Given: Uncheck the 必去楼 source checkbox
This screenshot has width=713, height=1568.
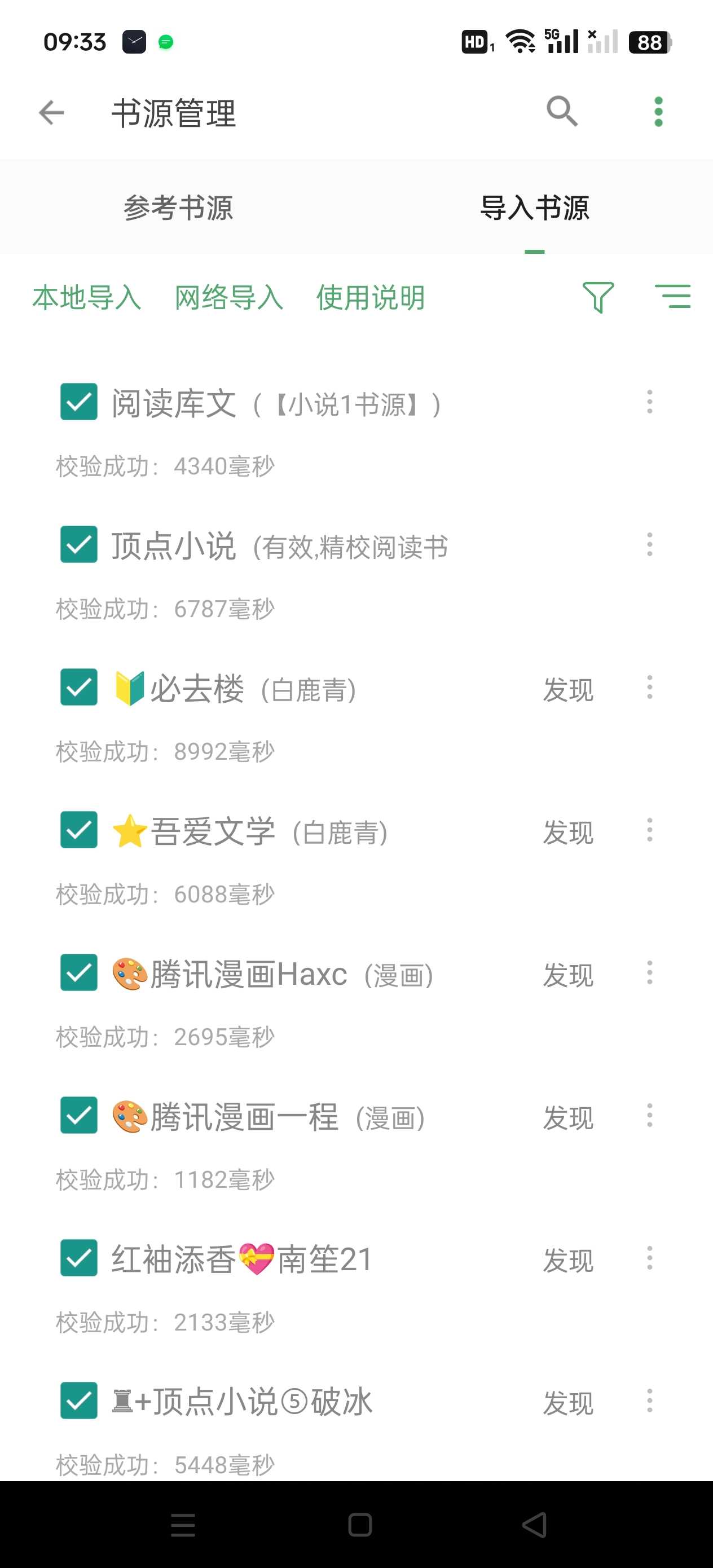Looking at the screenshot, I should coord(78,687).
